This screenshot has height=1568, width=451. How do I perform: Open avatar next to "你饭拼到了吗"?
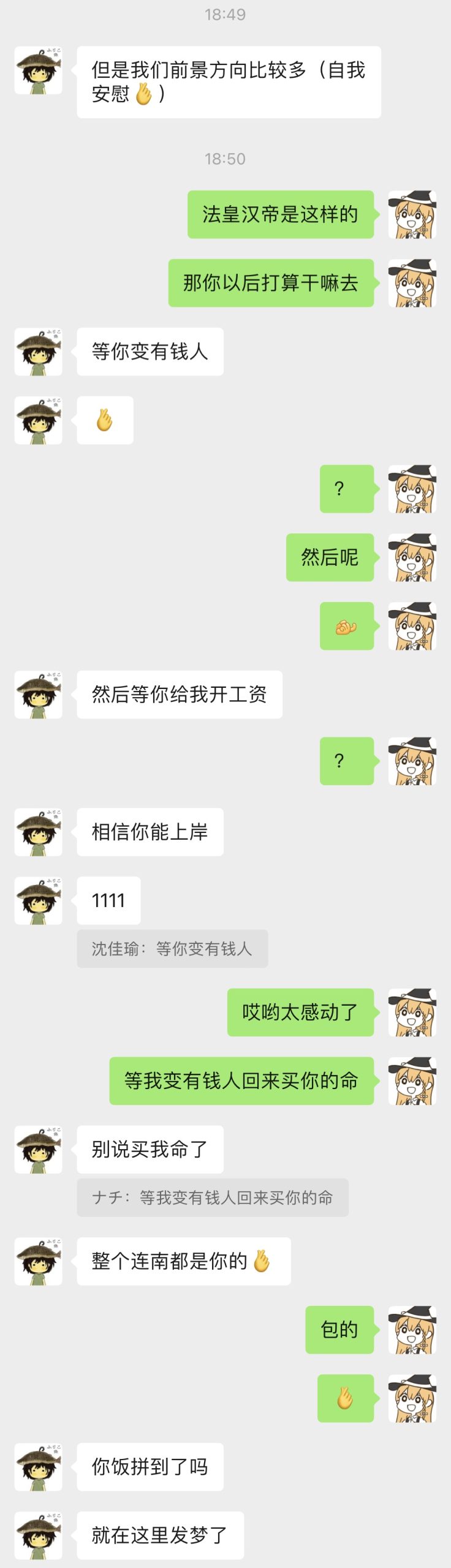click(x=38, y=1467)
